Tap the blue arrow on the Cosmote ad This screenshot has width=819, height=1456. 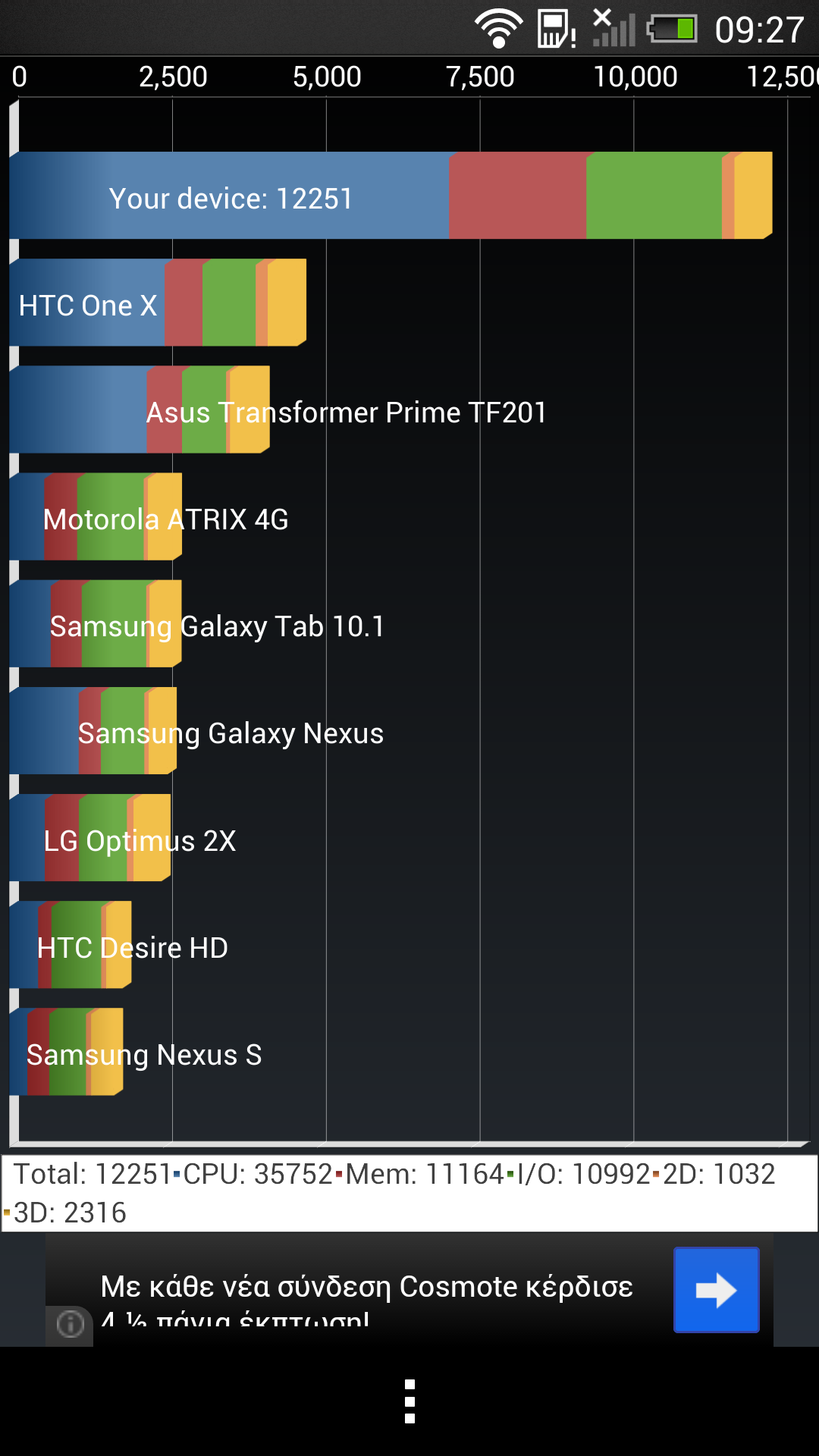pyautogui.click(x=717, y=1290)
